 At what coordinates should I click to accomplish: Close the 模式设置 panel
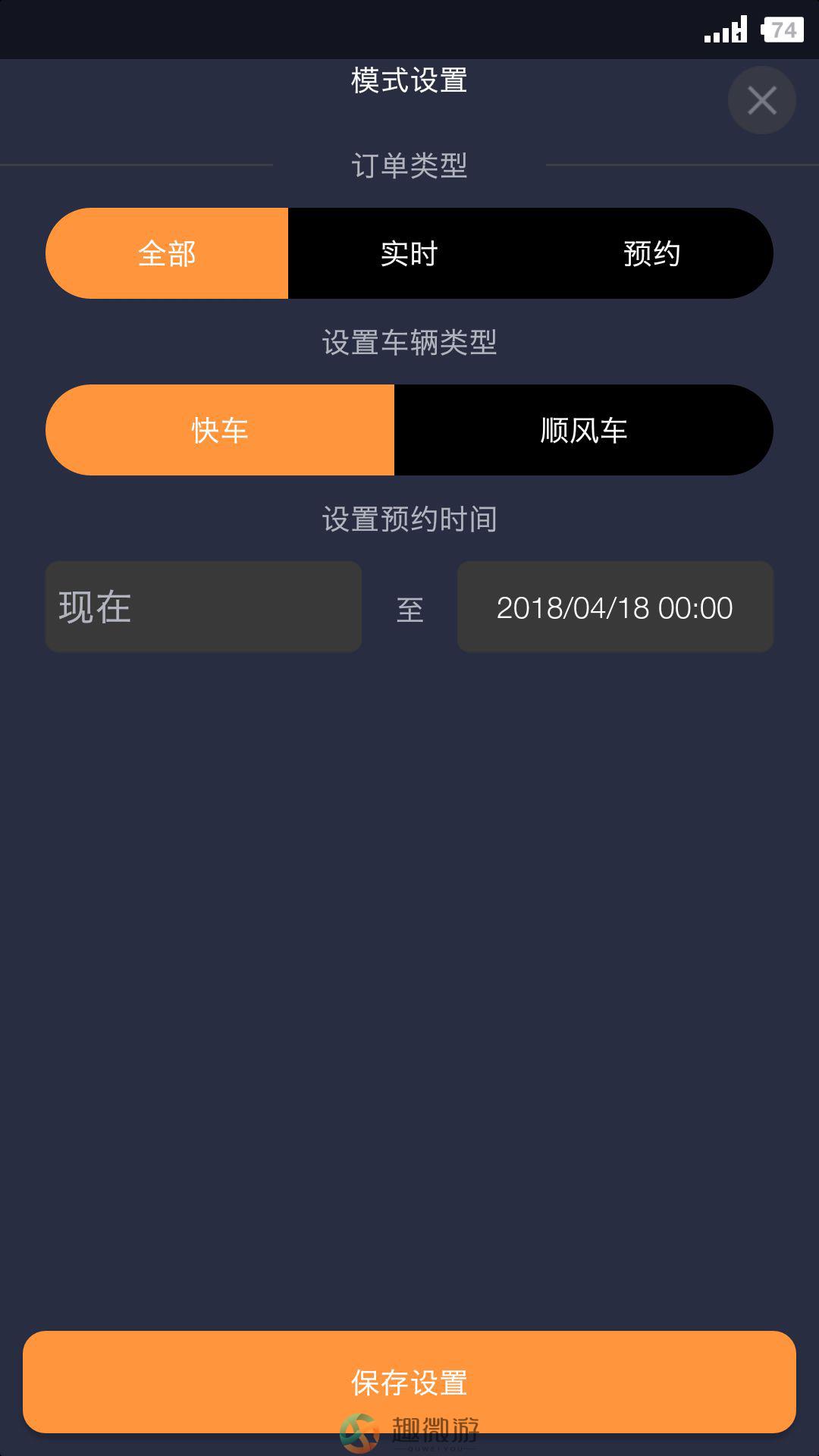click(x=761, y=100)
